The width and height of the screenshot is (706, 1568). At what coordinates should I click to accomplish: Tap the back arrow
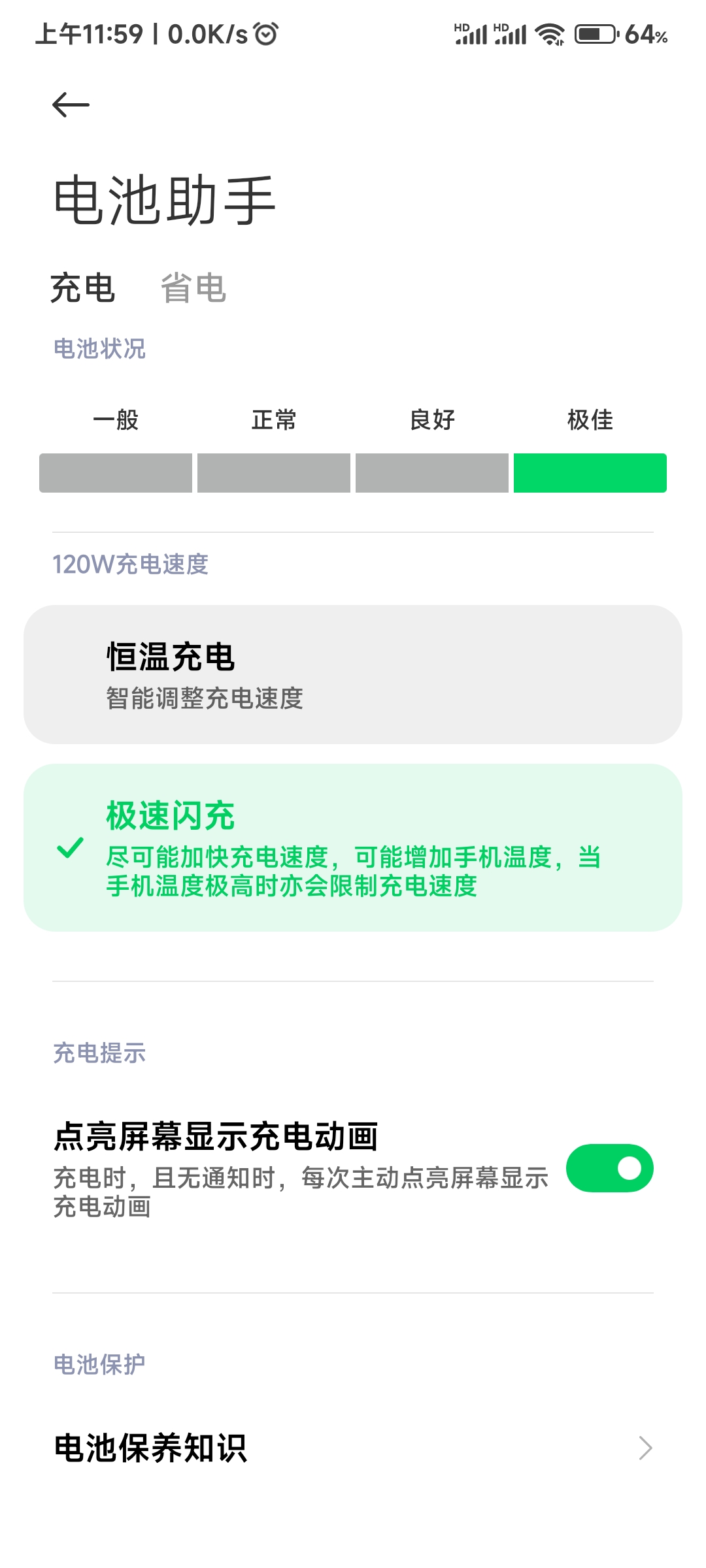[x=71, y=105]
